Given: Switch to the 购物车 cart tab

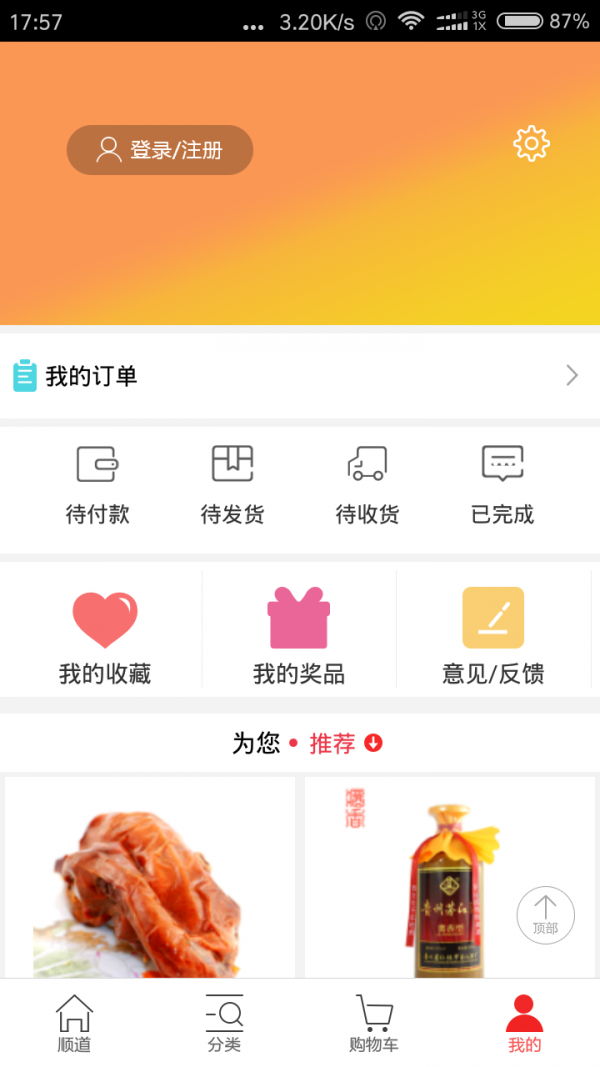Looking at the screenshot, I should tap(374, 1024).
